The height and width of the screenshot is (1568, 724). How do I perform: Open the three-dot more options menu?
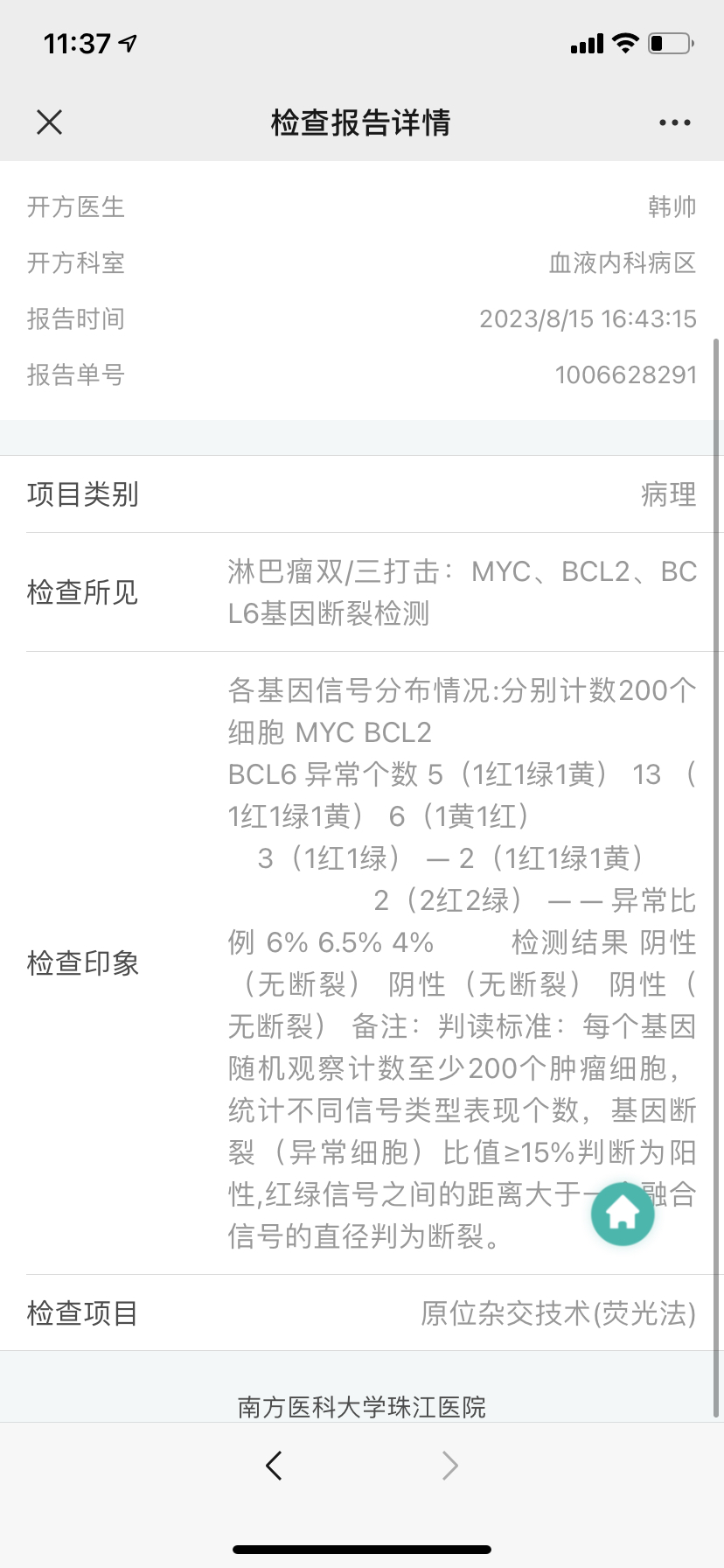675,122
